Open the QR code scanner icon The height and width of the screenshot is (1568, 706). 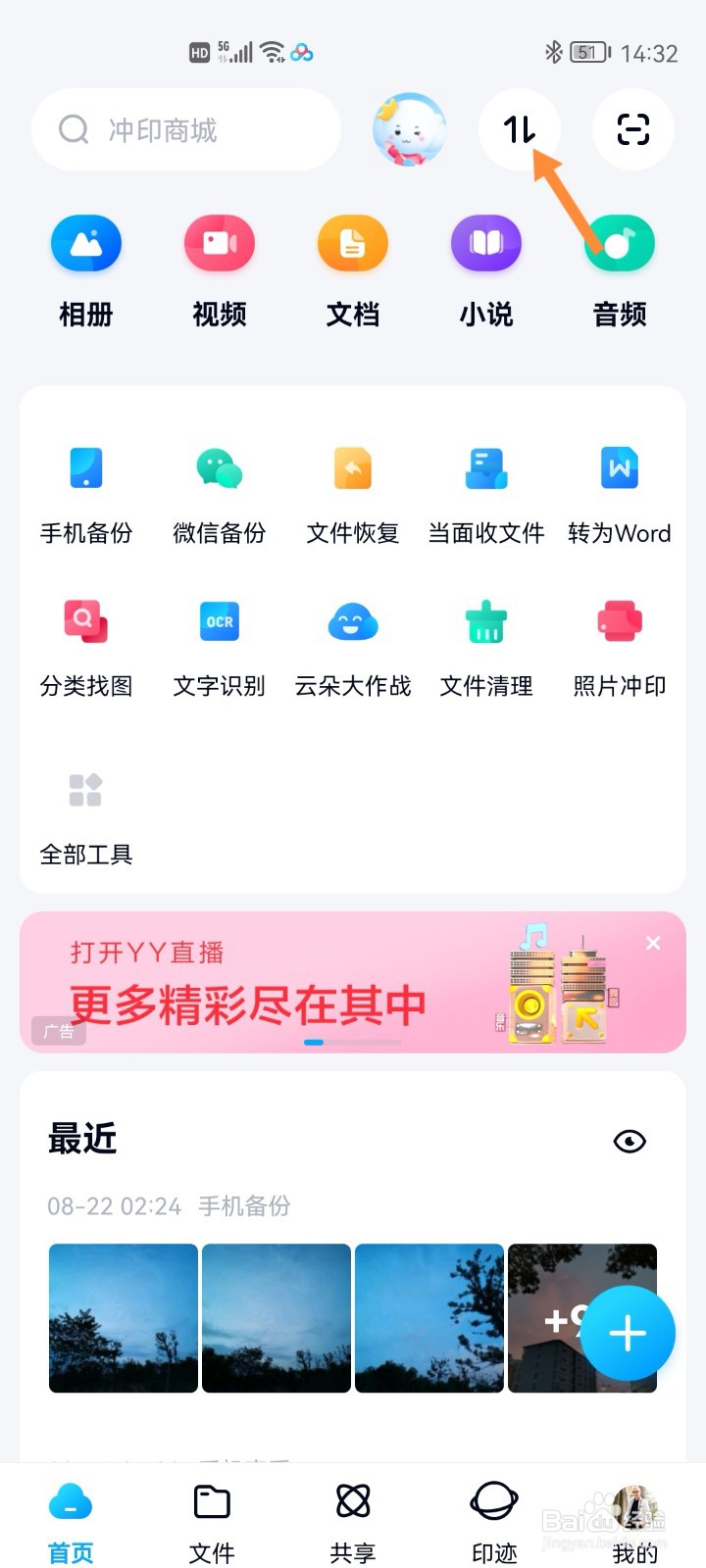coord(632,129)
